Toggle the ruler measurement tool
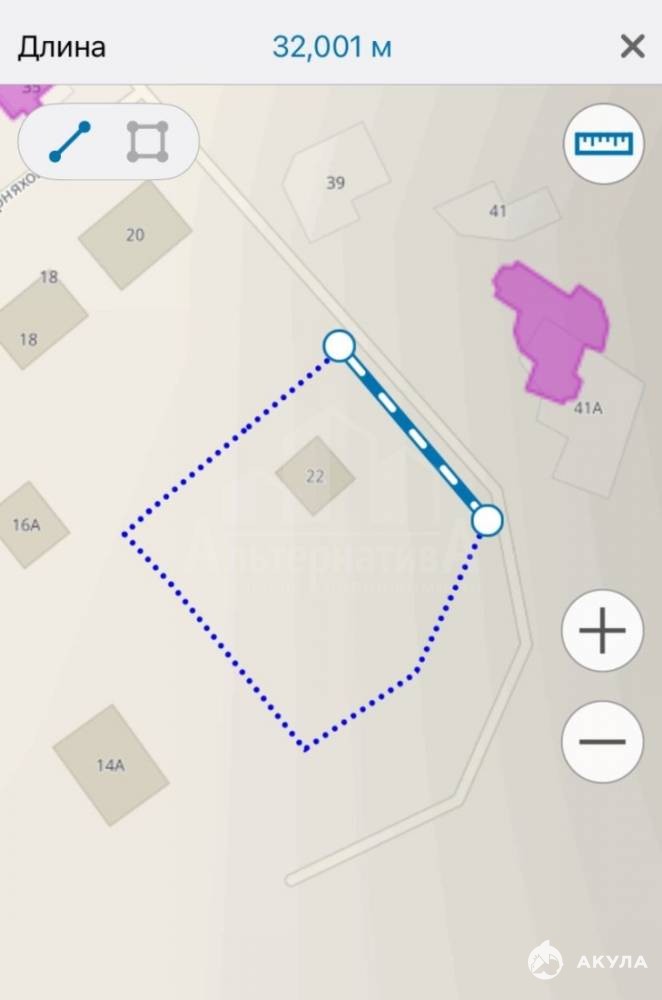662x1000 pixels. [x=603, y=143]
